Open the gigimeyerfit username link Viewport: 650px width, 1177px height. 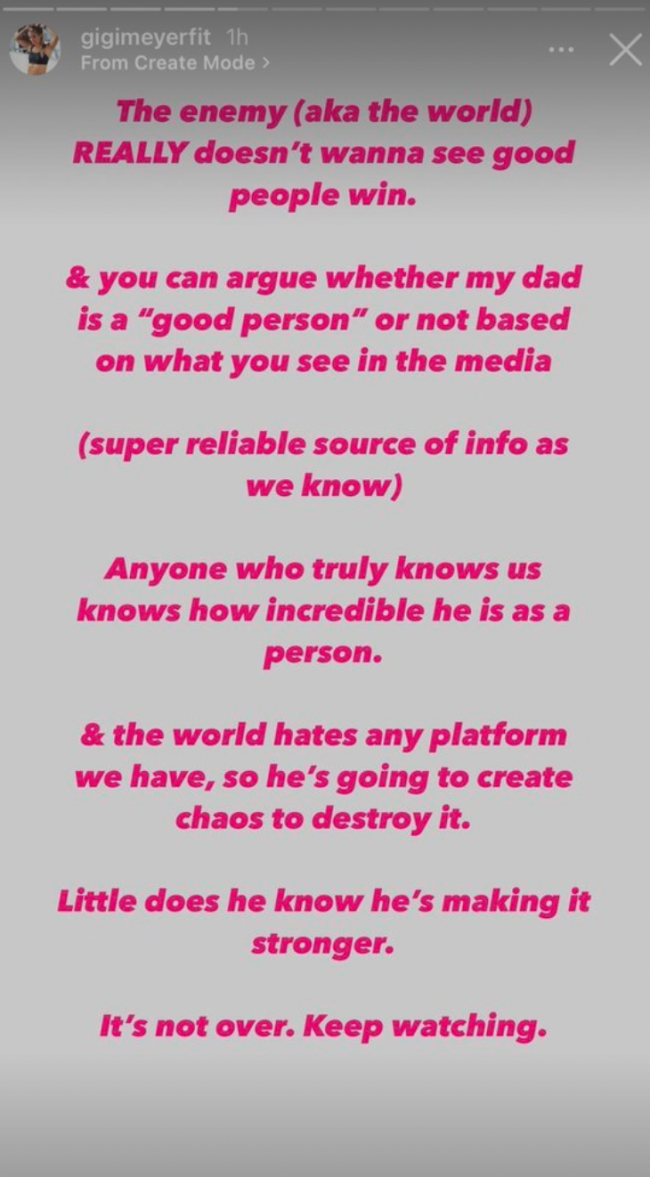point(145,38)
